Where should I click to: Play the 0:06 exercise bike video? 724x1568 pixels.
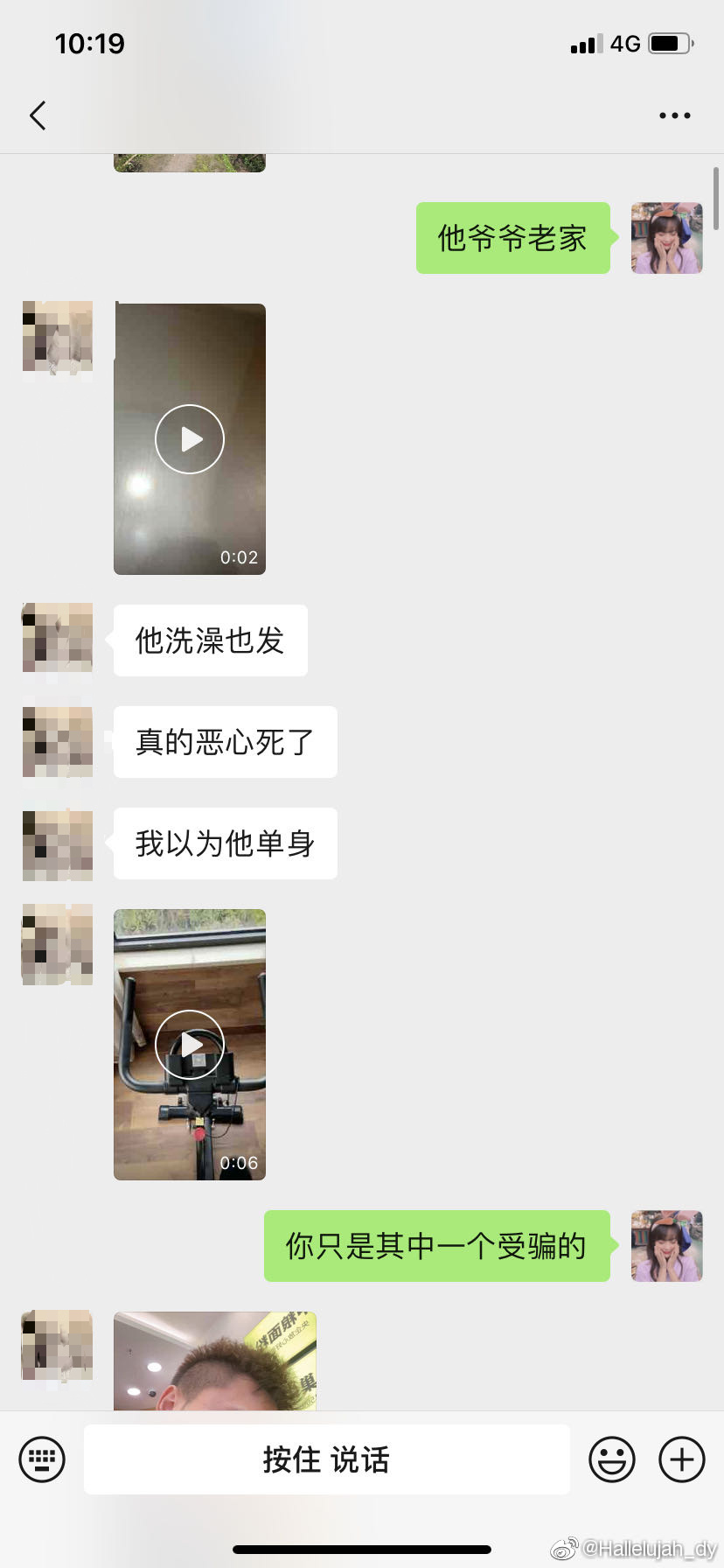click(189, 1044)
